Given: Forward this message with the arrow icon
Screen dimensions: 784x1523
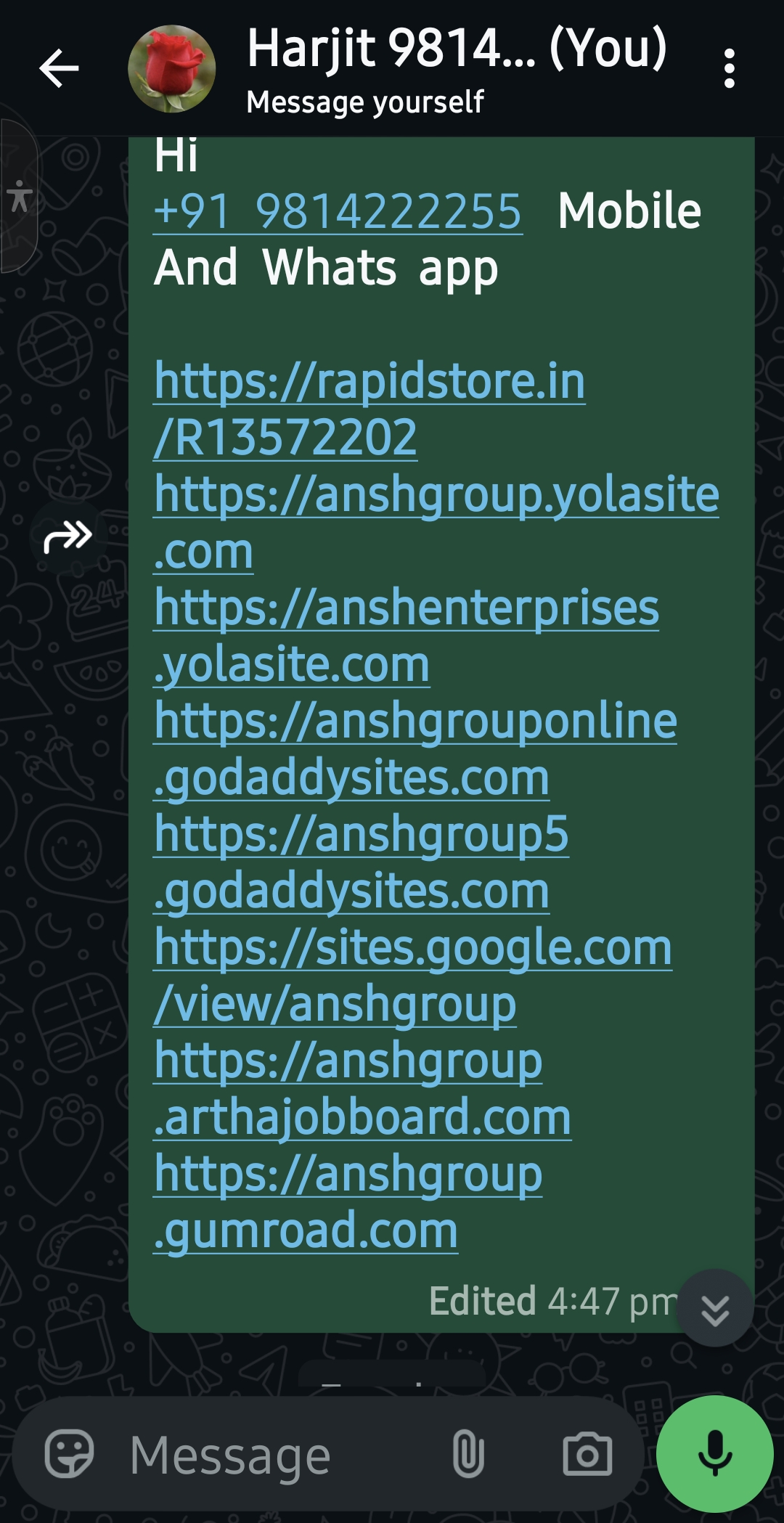Looking at the screenshot, I should tap(68, 537).
